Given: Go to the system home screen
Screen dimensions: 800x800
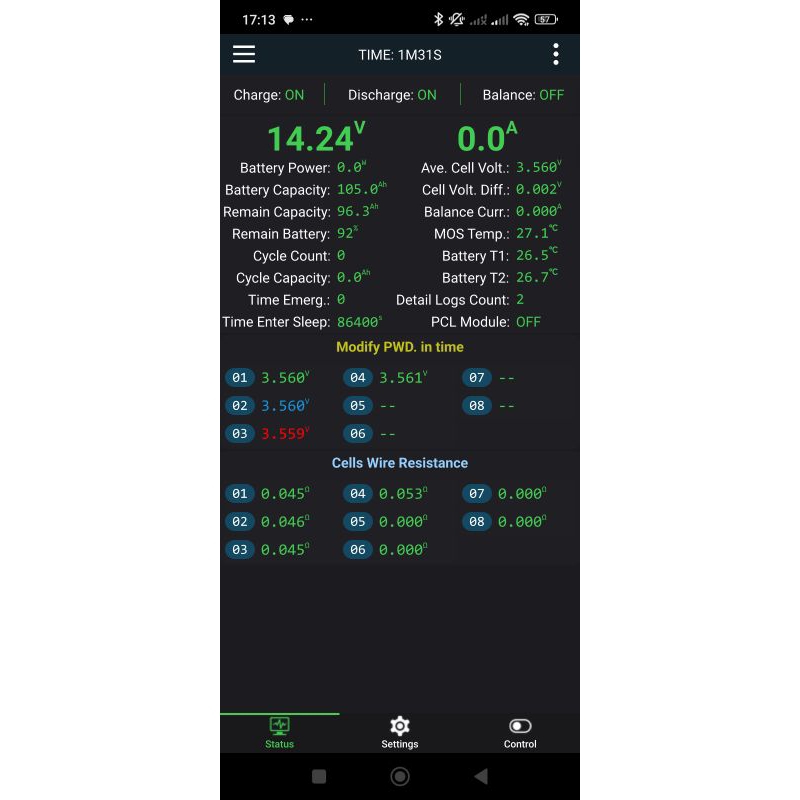Looking at the screenshot, I should pyautogui.click(x=399, y=776).
